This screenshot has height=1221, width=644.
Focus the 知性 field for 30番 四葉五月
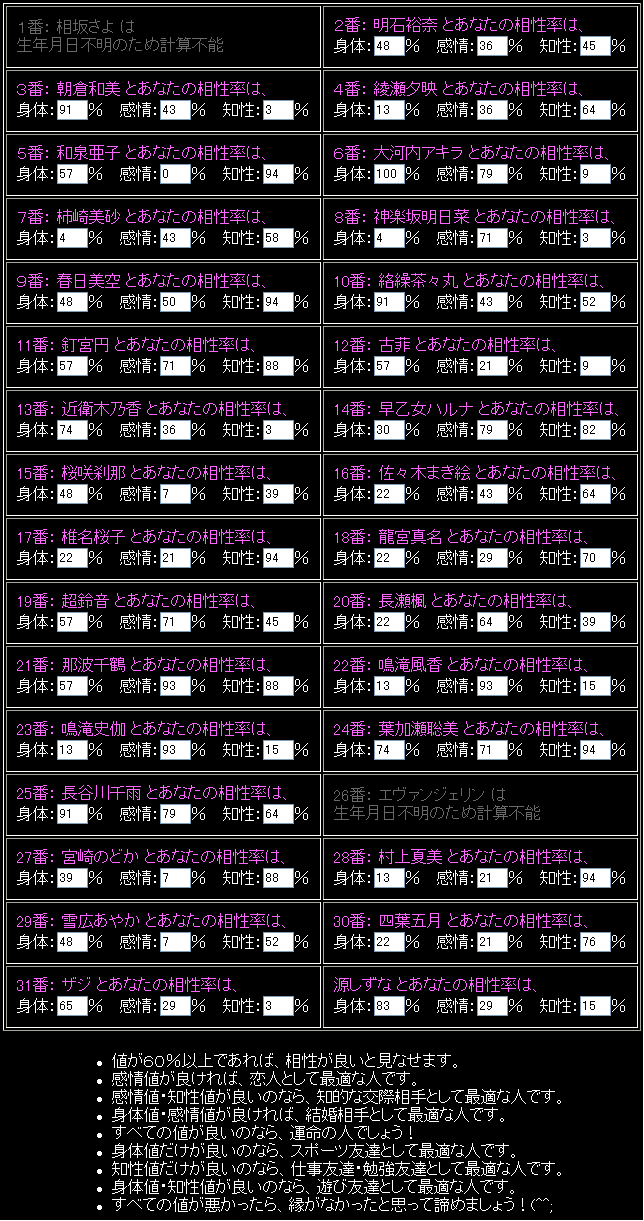tap(593, 942)
